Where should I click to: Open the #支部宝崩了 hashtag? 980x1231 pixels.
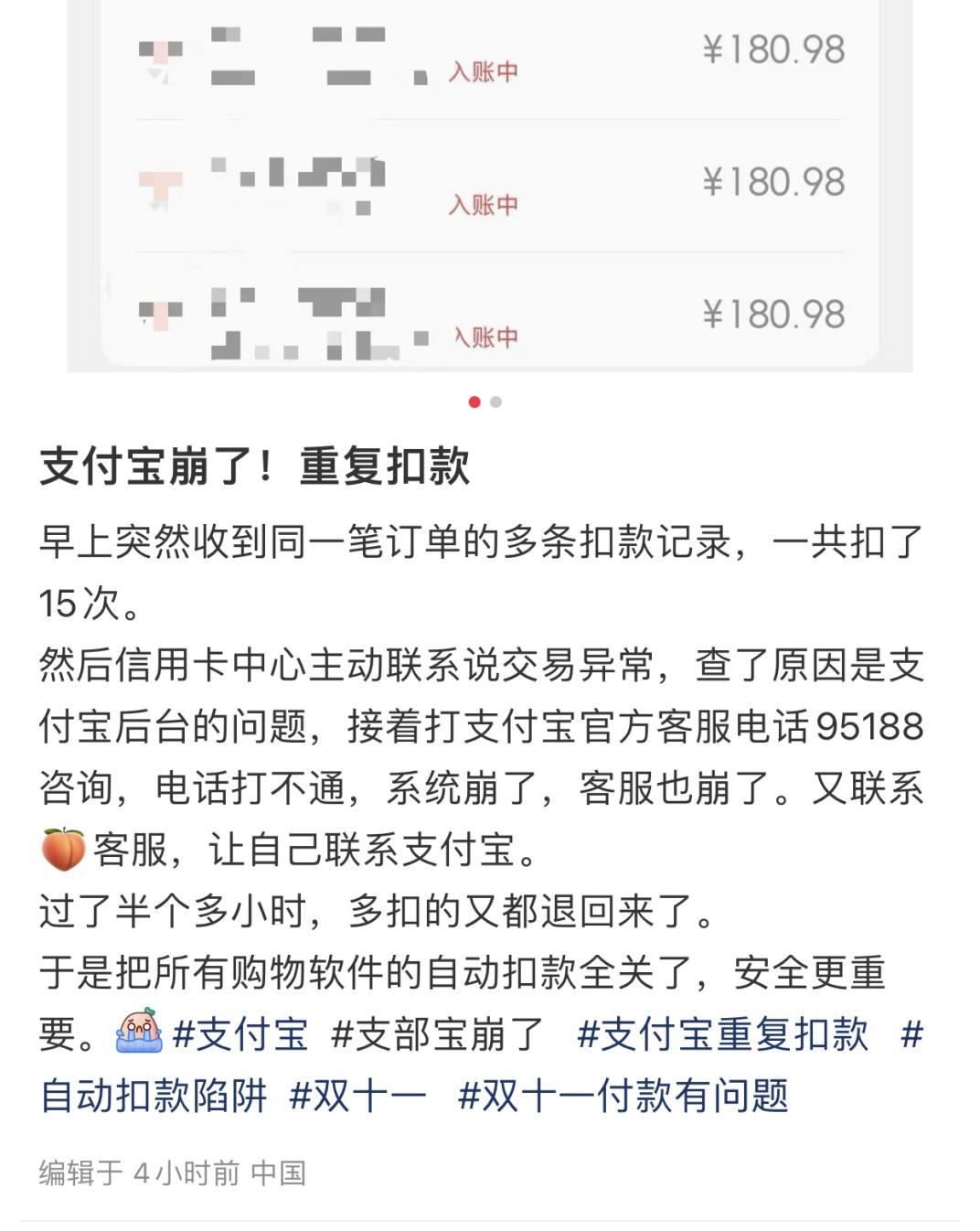coord(437,1034)
